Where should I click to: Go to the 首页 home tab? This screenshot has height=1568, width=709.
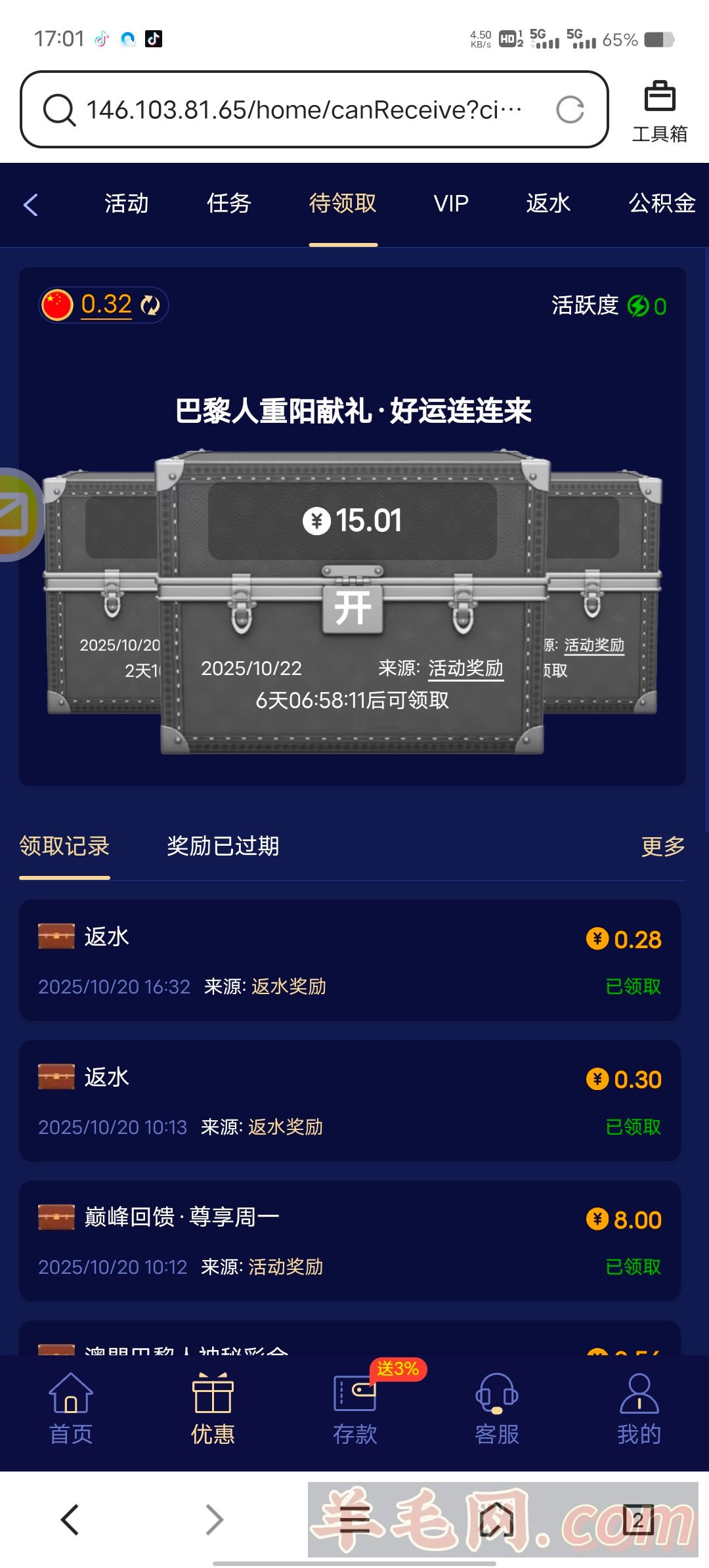point(71,1408)
